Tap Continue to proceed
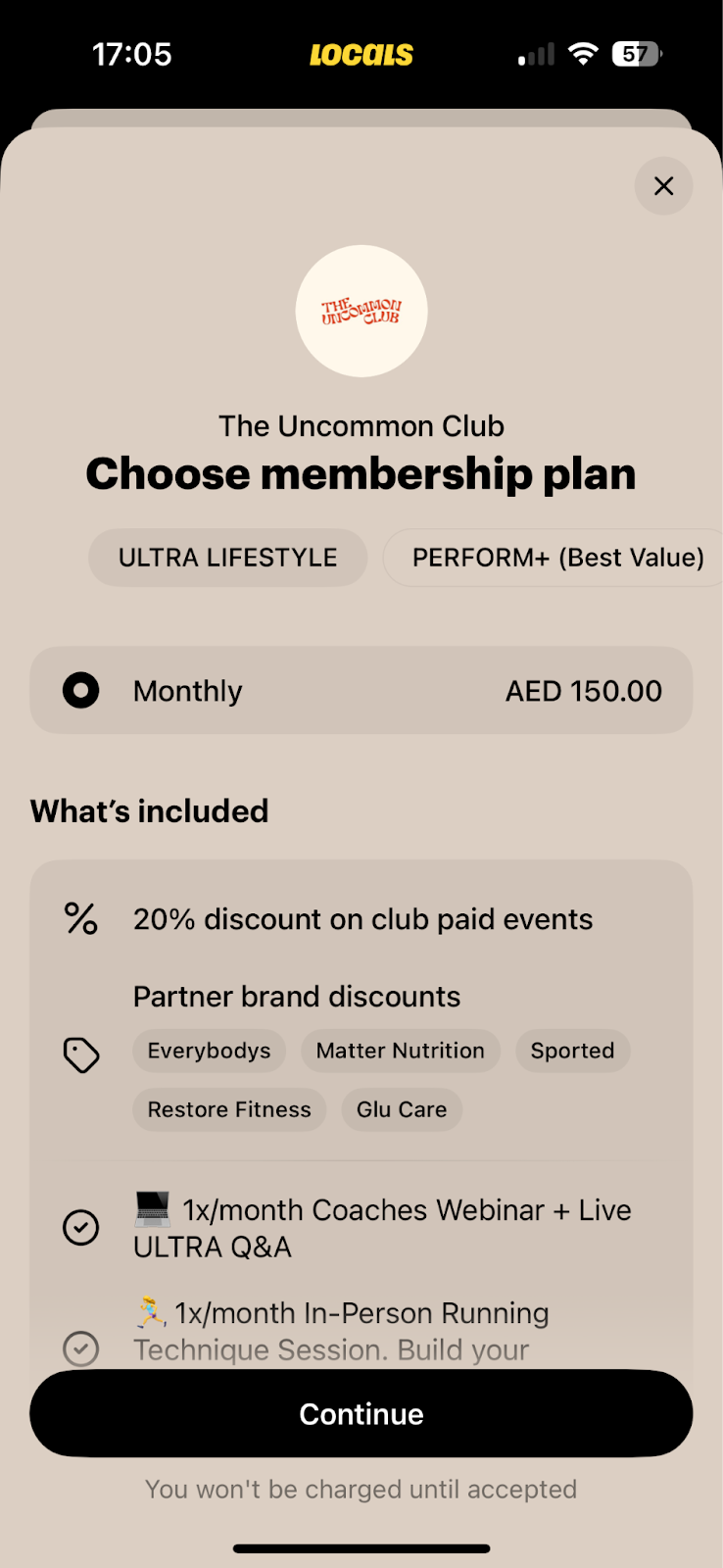The width and height of the screenshot is (723, 1568). pos(361,1413)
